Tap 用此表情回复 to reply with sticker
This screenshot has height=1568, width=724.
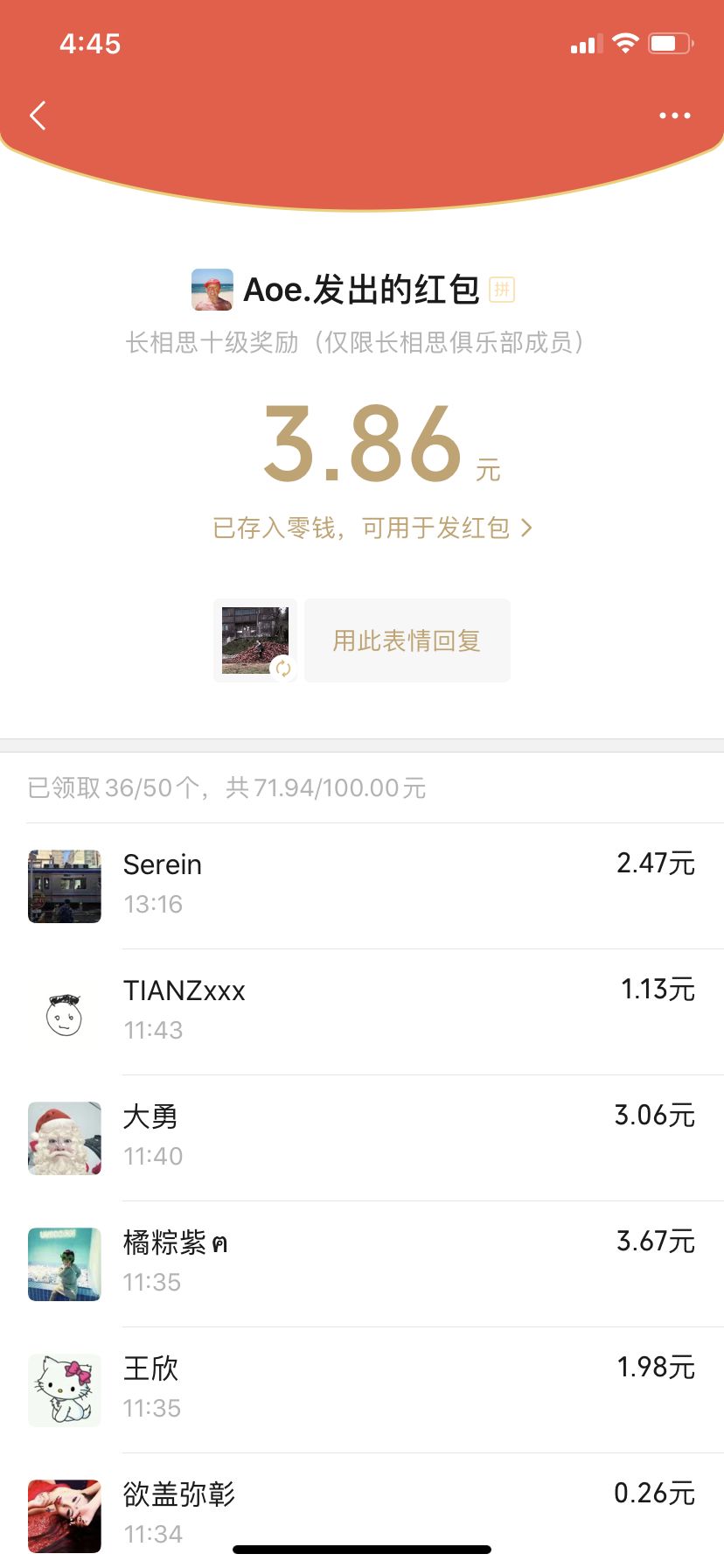point(407,640)
